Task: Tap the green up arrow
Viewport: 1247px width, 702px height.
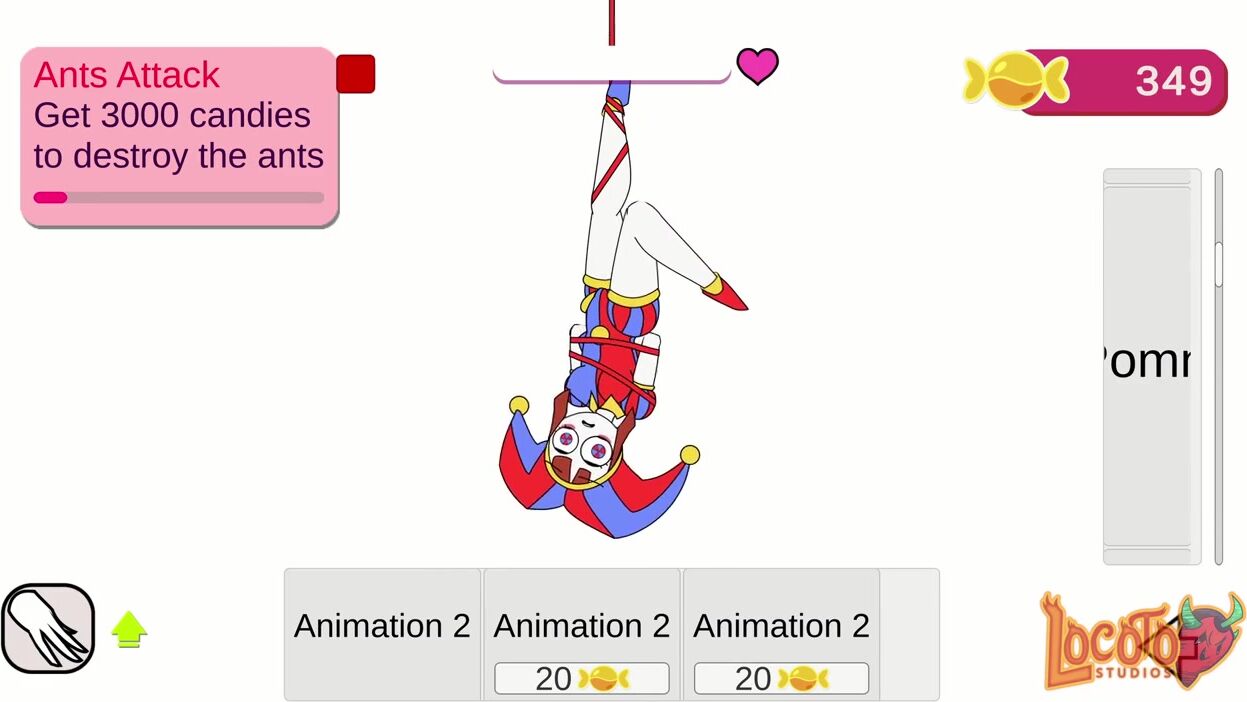Action: [129, 629]
